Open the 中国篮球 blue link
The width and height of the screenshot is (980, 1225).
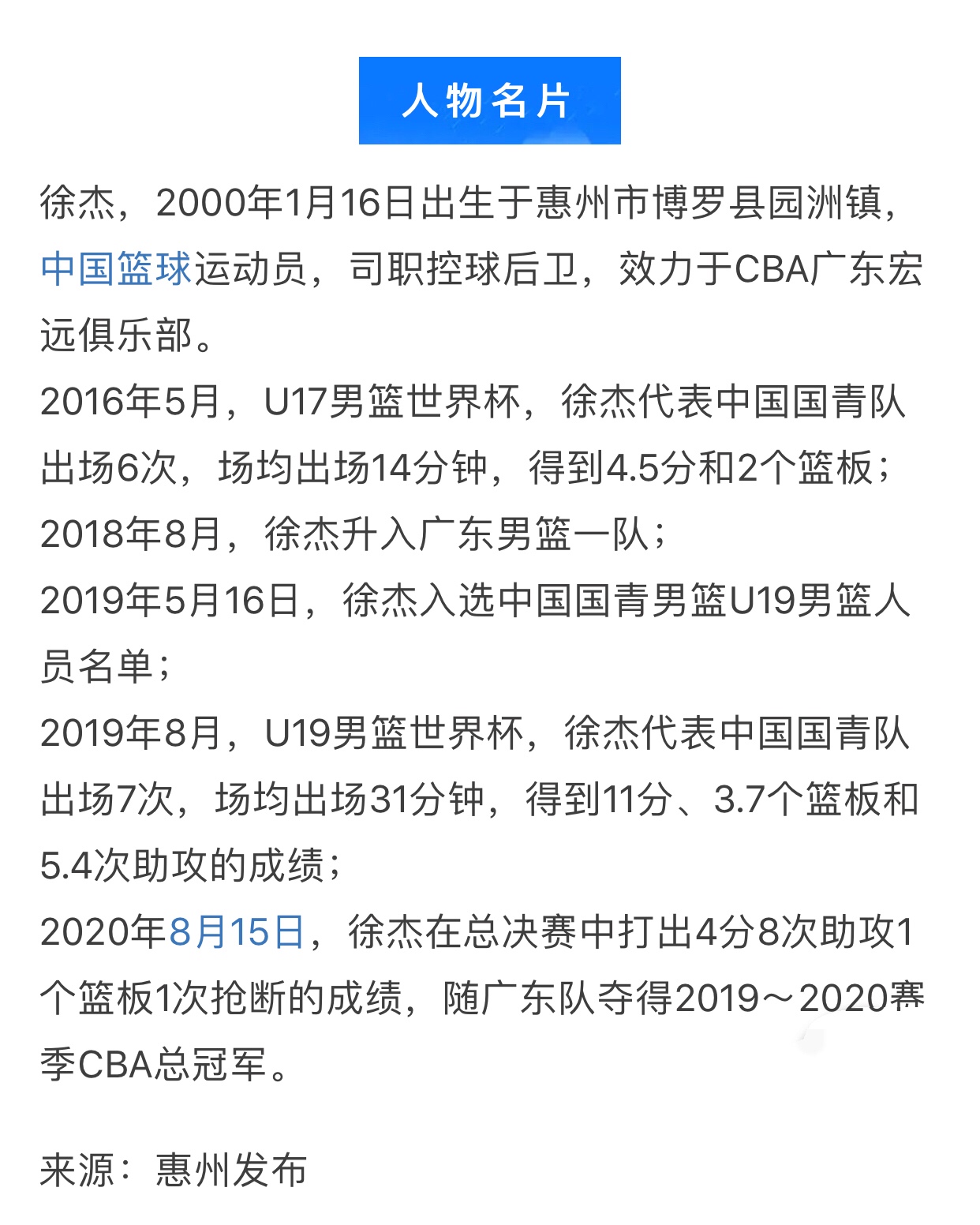coord(116,269)
